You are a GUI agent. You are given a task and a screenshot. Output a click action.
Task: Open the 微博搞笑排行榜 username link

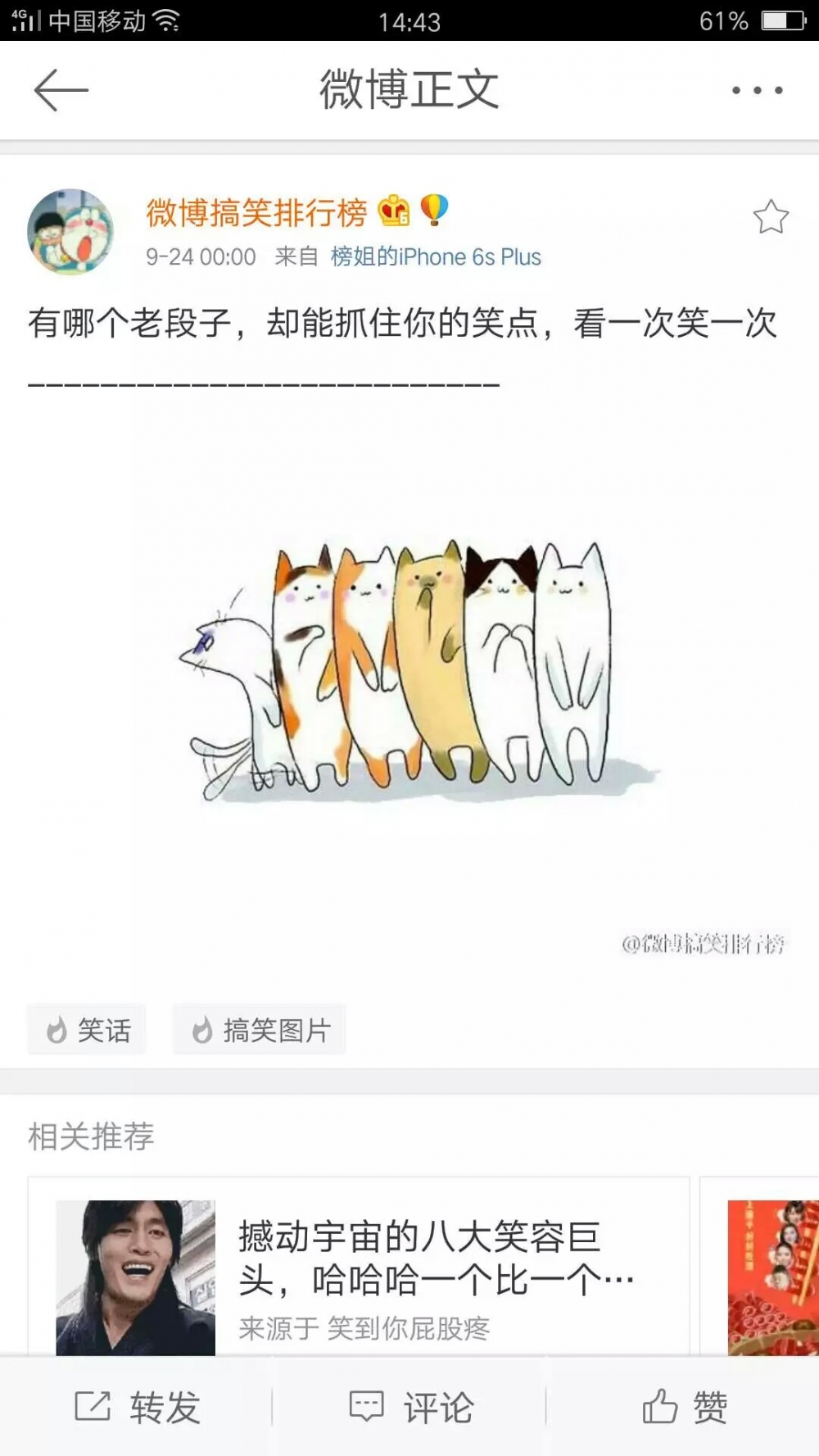(x=256, y=212)
